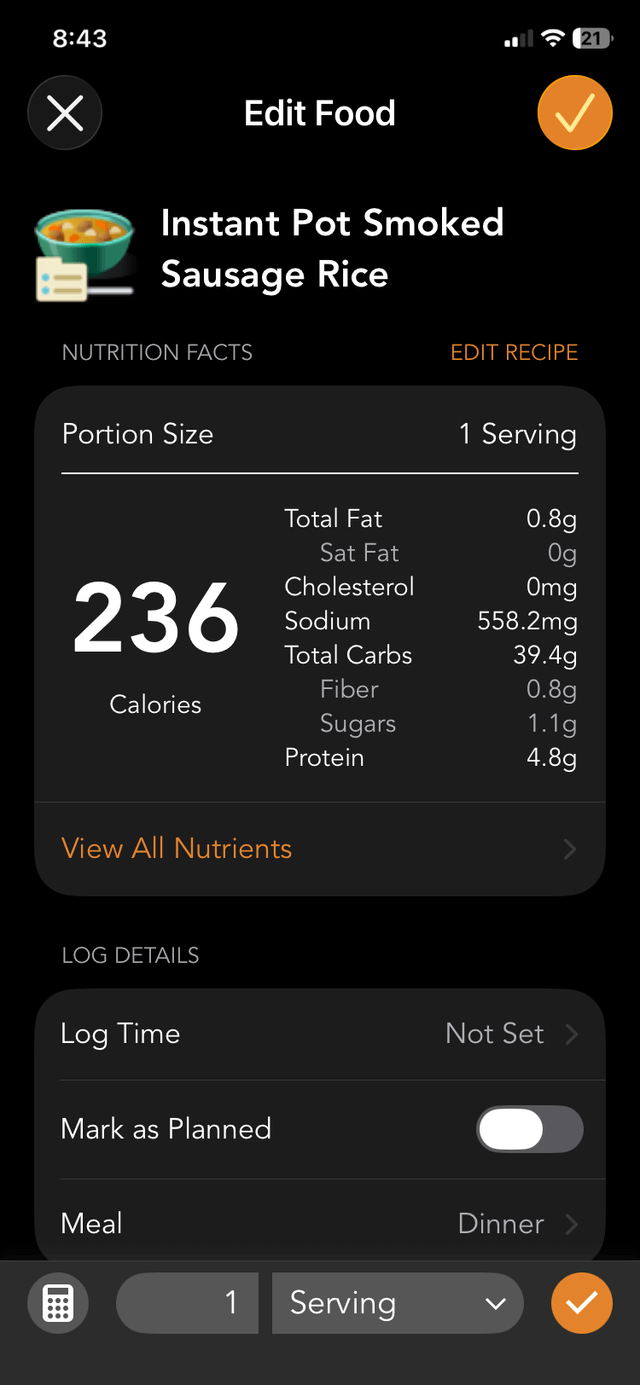Confirm edits with the top orange checkmark
The height and width of the screenshot is (1385, 640).
click(575, 113)
